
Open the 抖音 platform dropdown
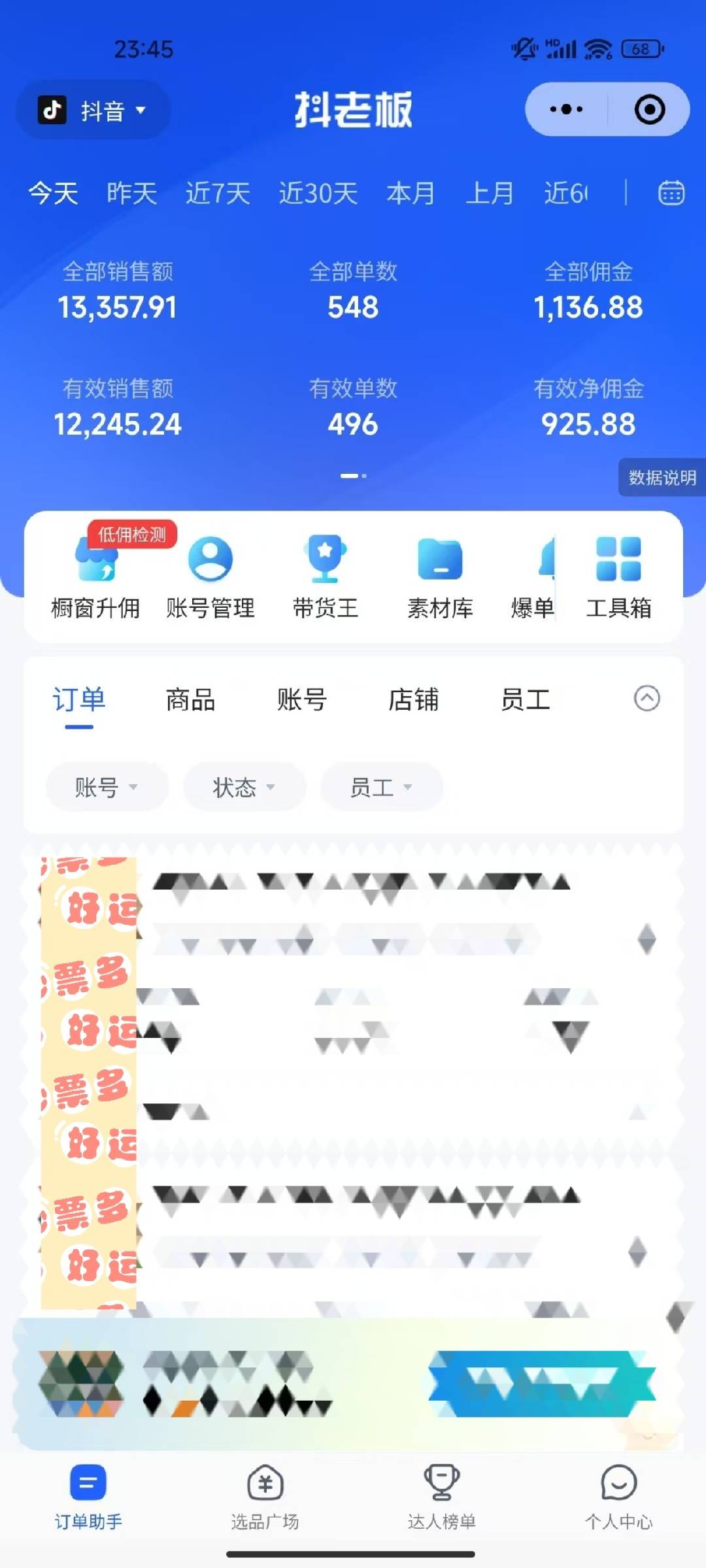(x=93, y=110)
